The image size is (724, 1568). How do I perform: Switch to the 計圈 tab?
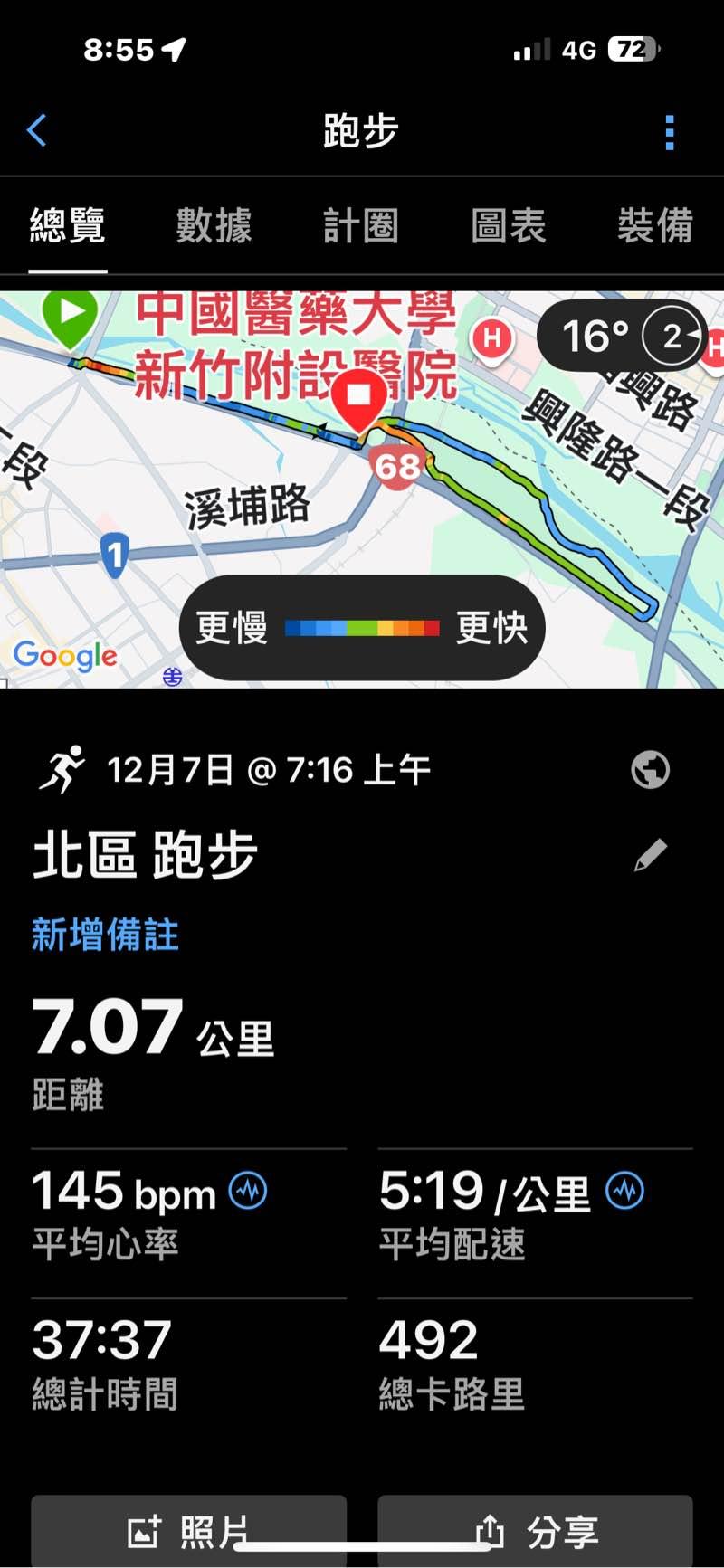pyautogui.click(x=360, y=225)
